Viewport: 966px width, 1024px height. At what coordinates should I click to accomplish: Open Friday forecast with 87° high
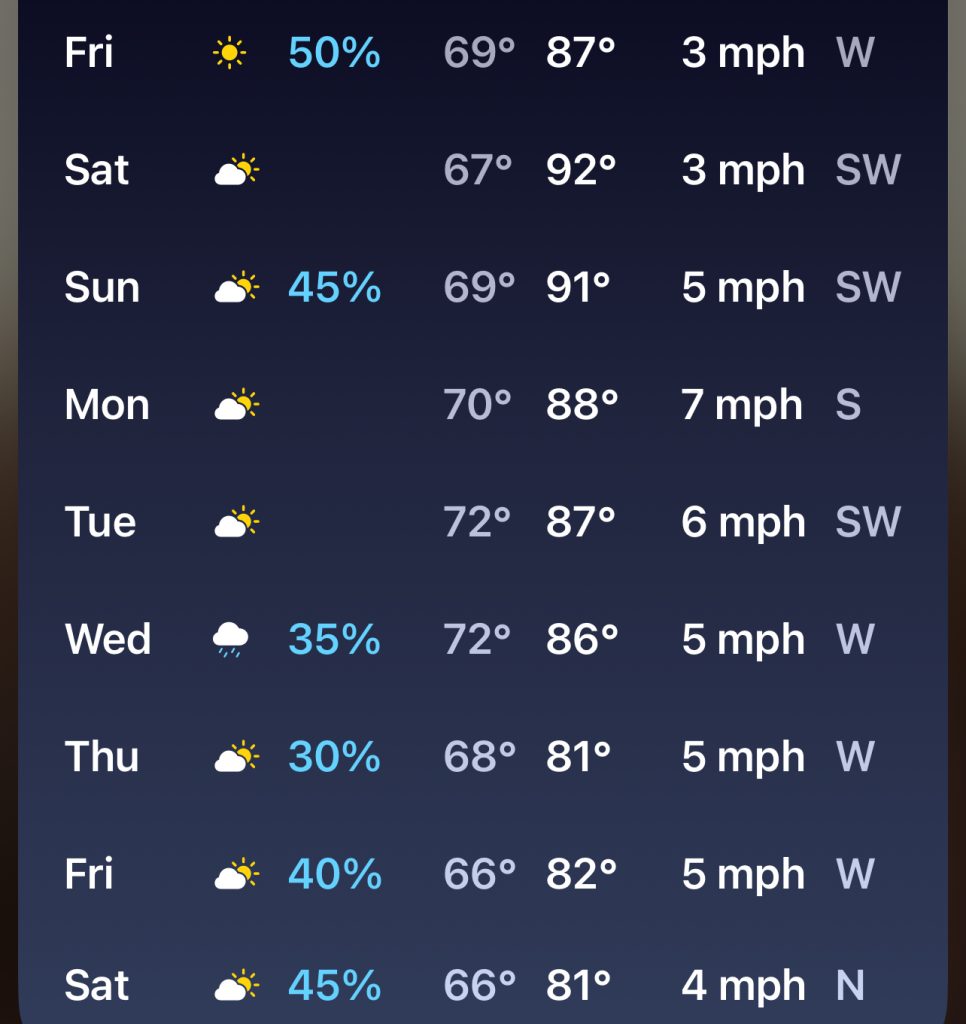[x=482, y=52]
